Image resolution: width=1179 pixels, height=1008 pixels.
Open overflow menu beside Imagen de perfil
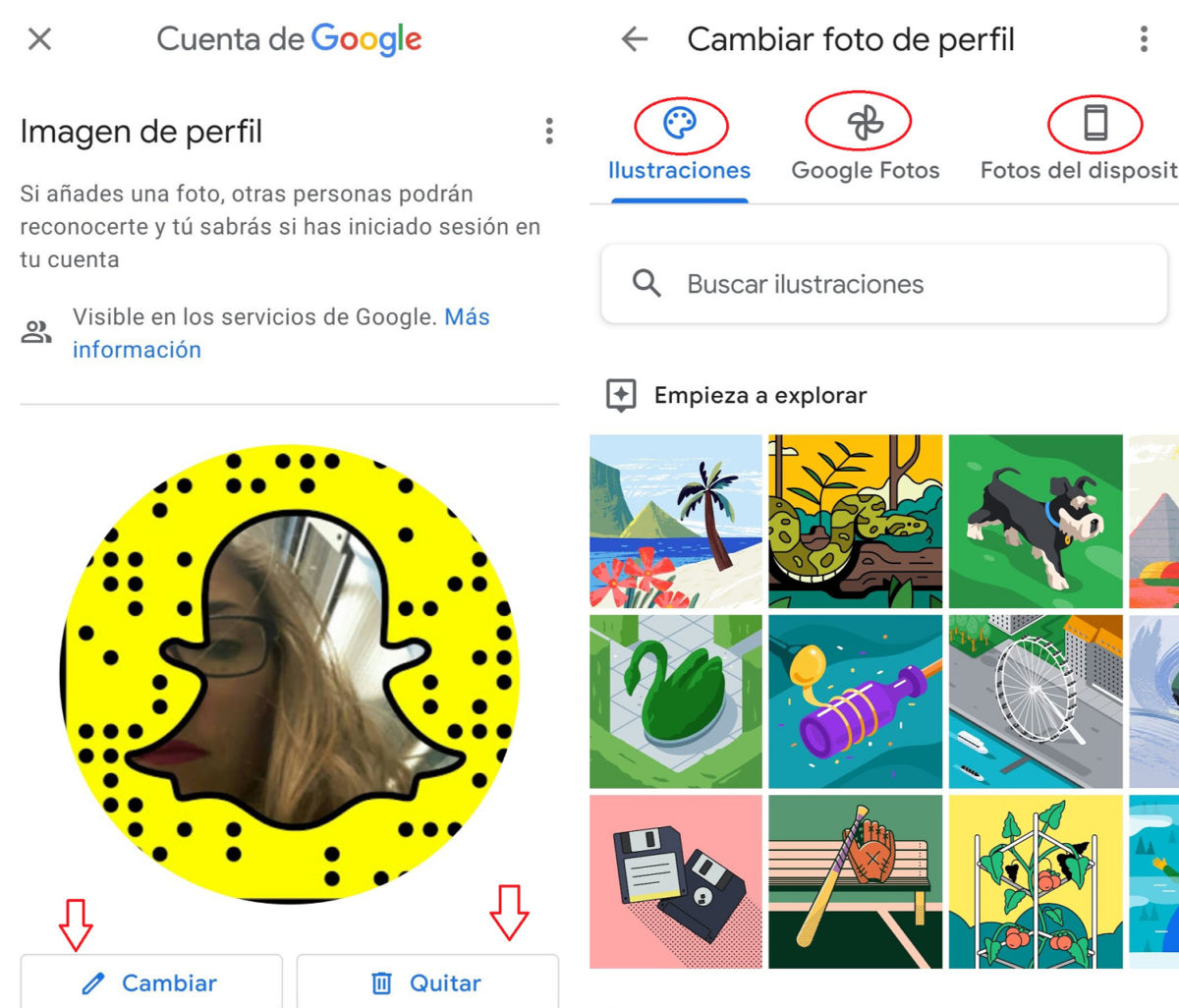(549, 131)
